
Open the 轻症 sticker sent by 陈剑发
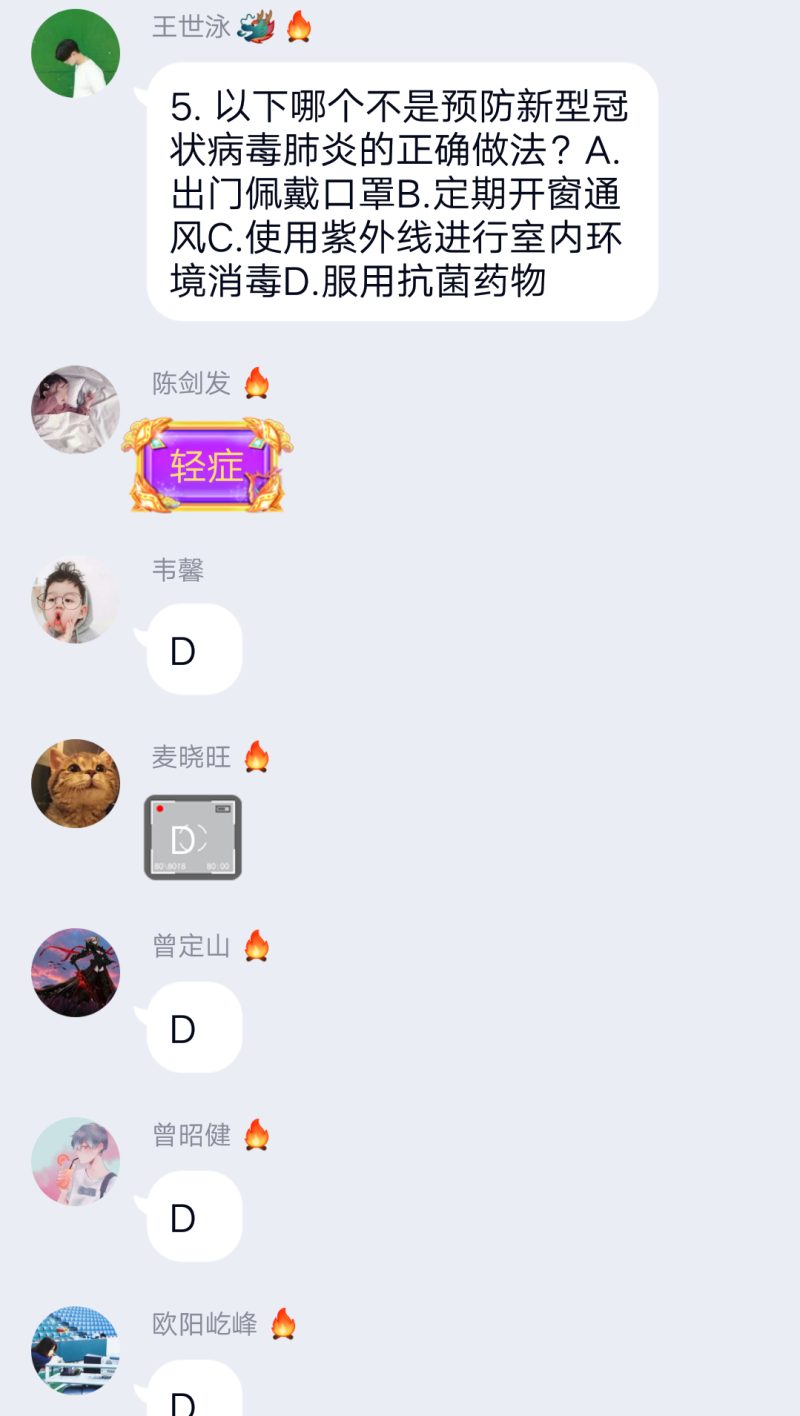pyautogui.click(x=208, y=465)
